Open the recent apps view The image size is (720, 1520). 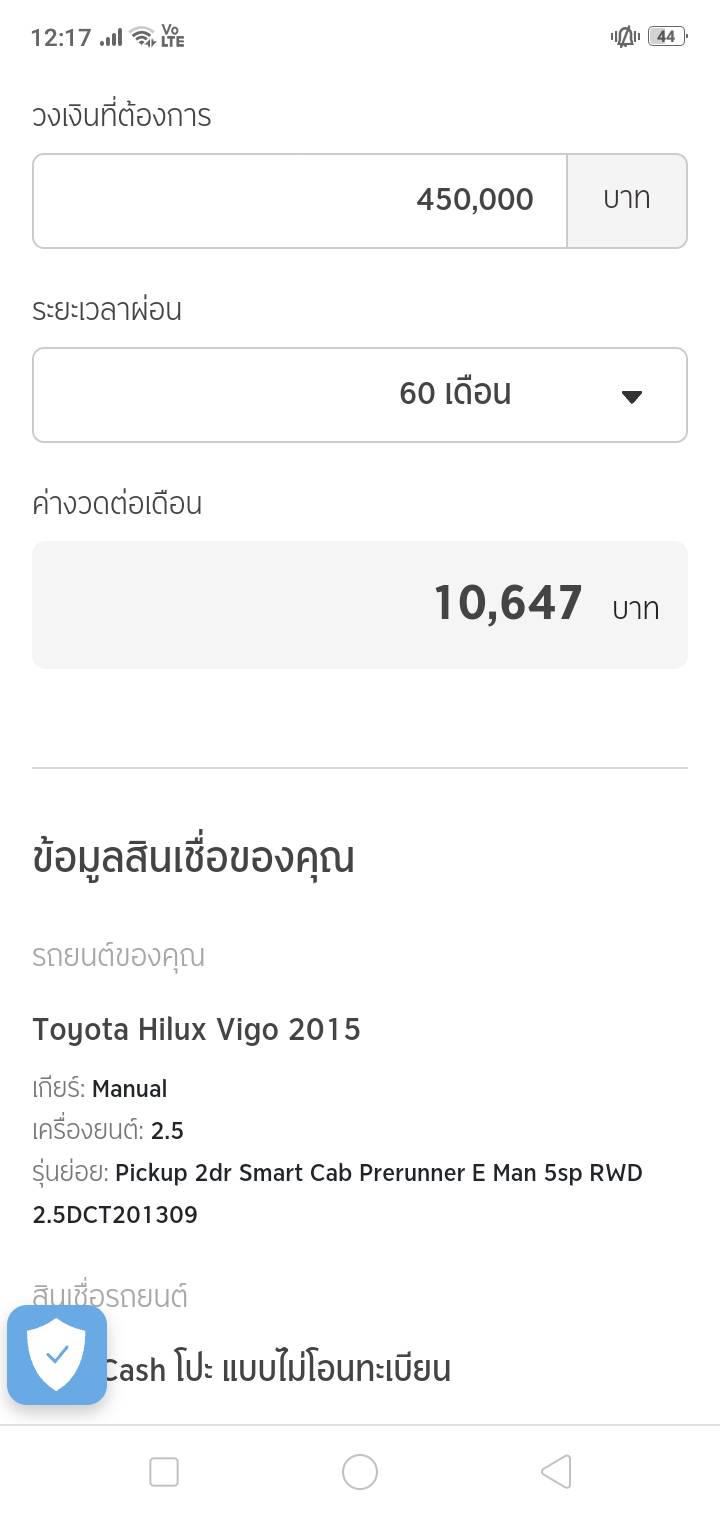(164, 1472)
